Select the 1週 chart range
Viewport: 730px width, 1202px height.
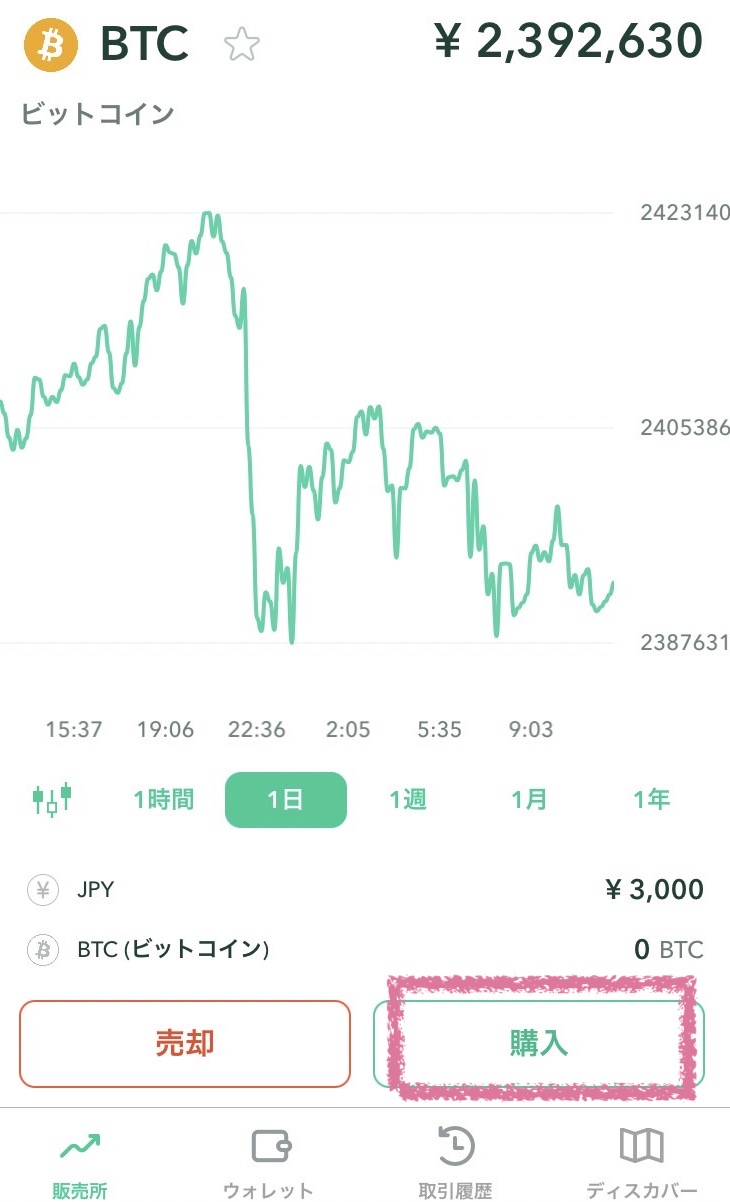(408, 800)
